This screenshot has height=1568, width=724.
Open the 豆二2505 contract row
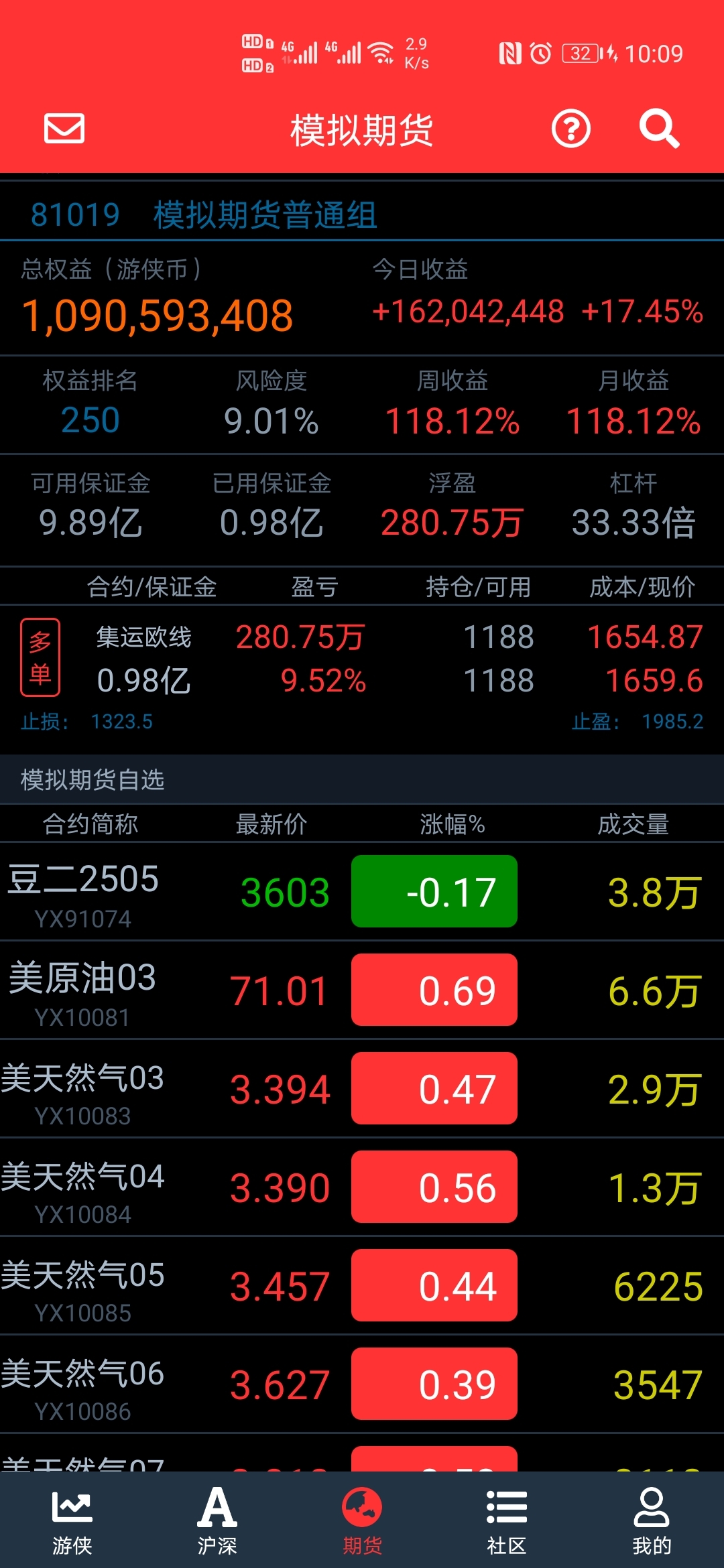click(x=362, y=892)
